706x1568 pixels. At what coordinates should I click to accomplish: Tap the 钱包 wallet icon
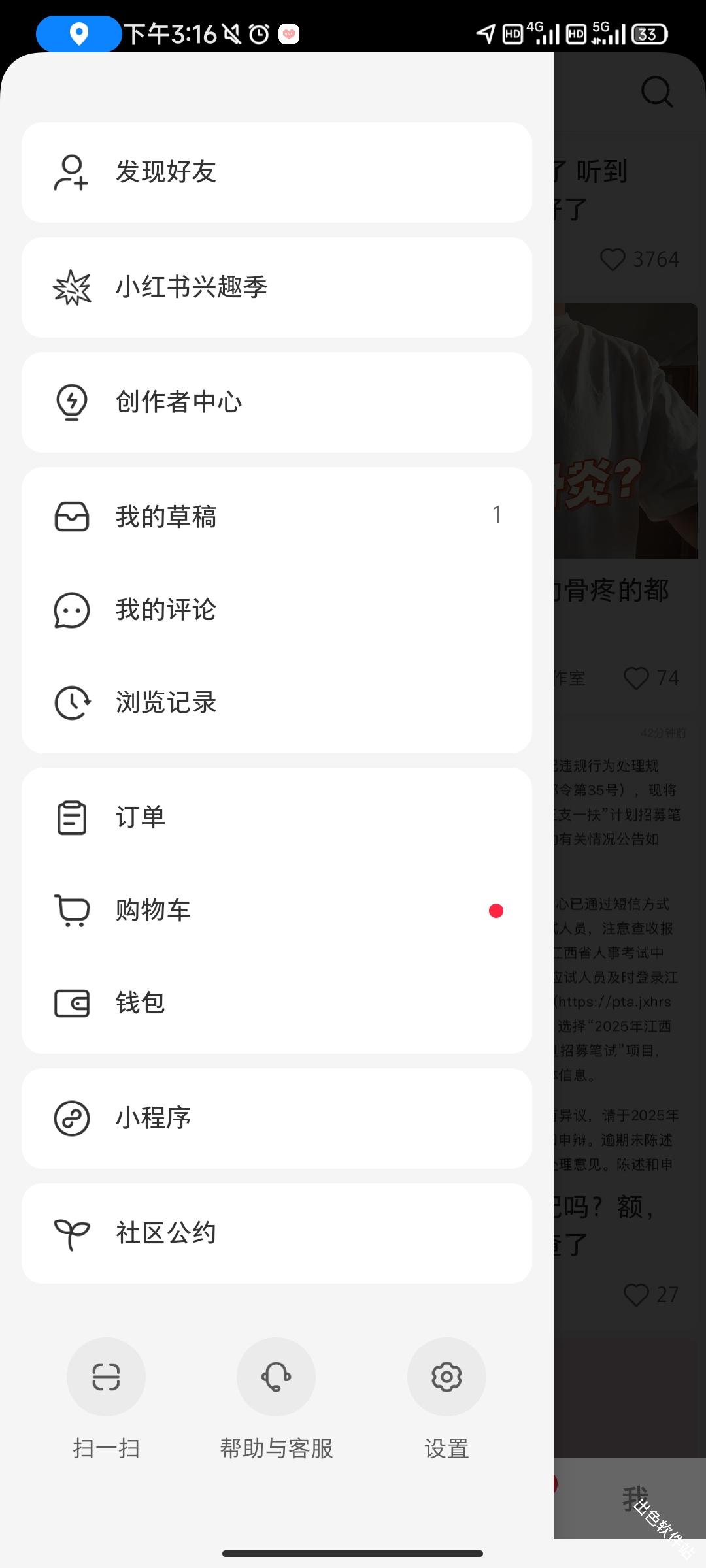click(x=72, y=1004)
